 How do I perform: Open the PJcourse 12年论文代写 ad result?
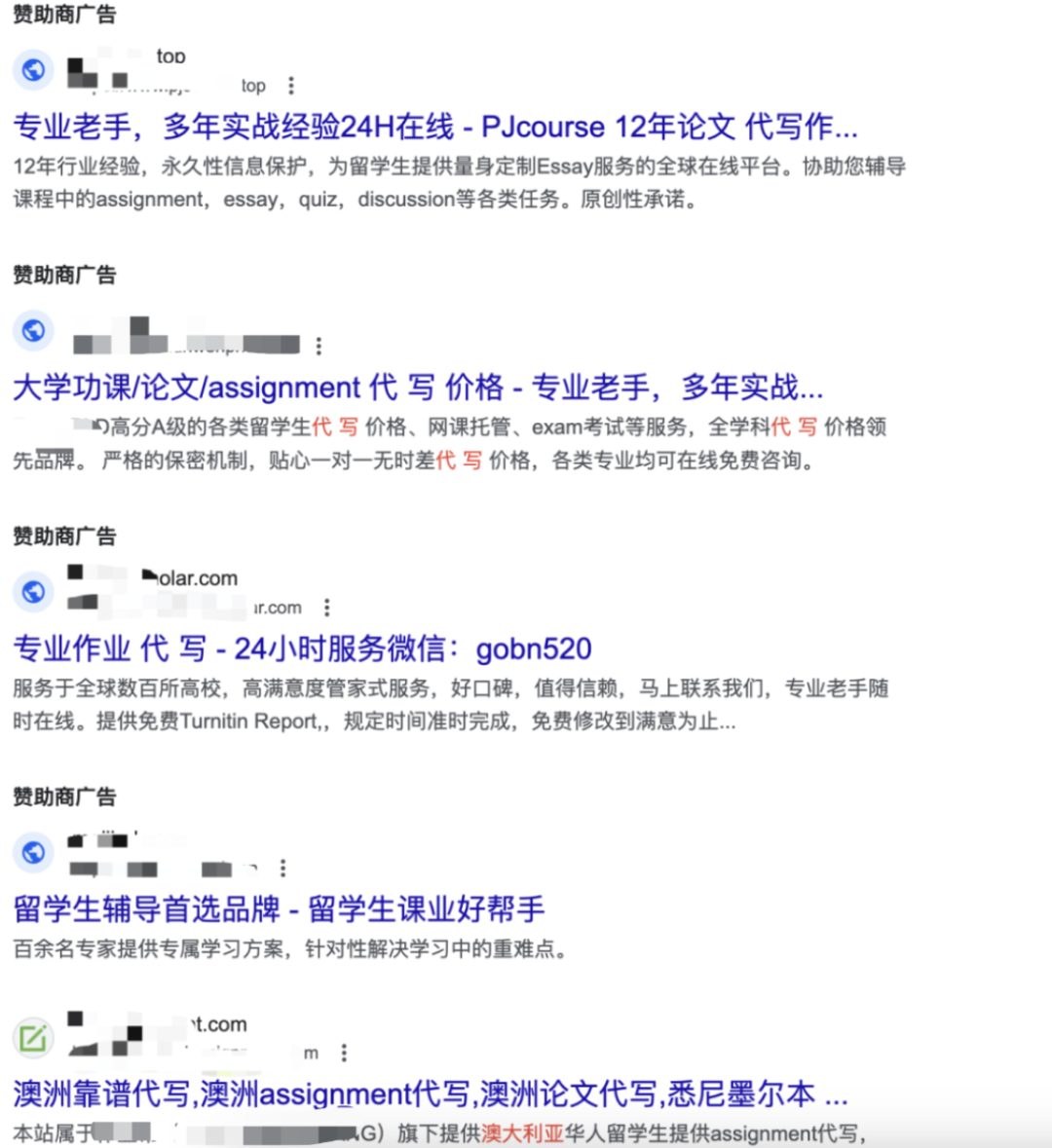point(434,128)
